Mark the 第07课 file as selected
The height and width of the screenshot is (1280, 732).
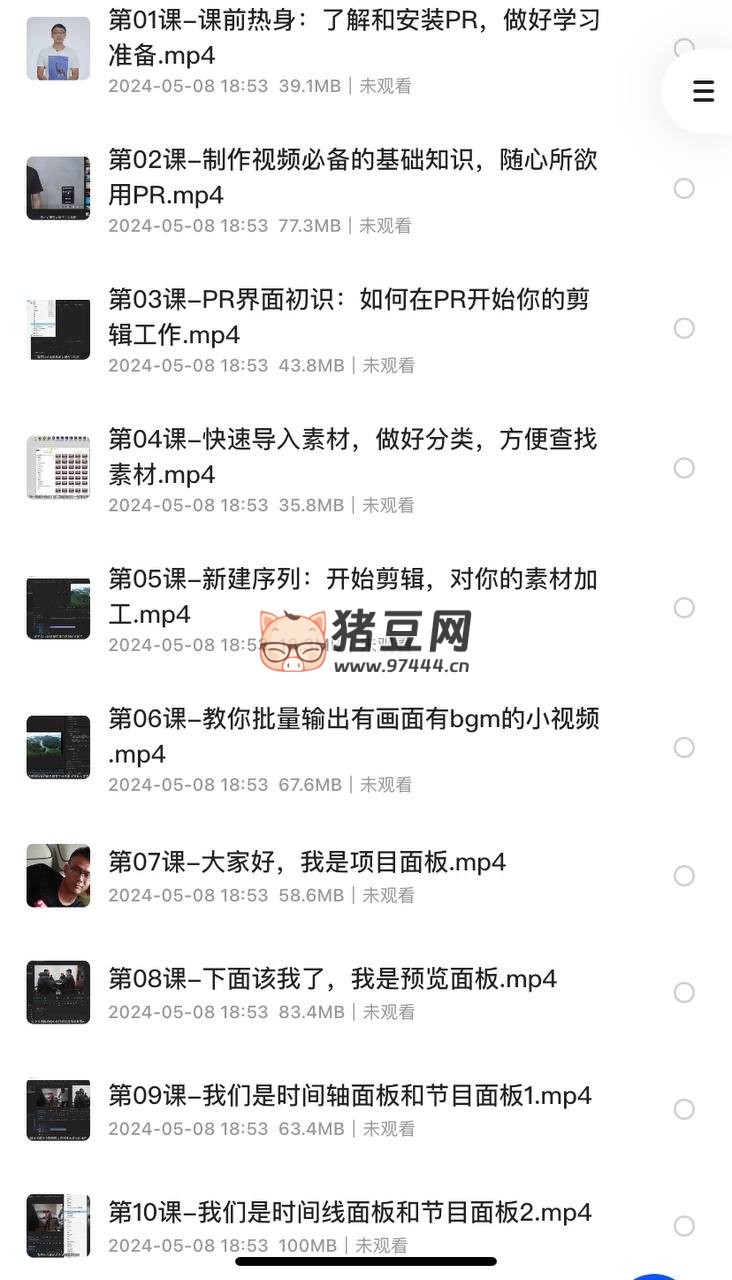click(x=684, y=876)
